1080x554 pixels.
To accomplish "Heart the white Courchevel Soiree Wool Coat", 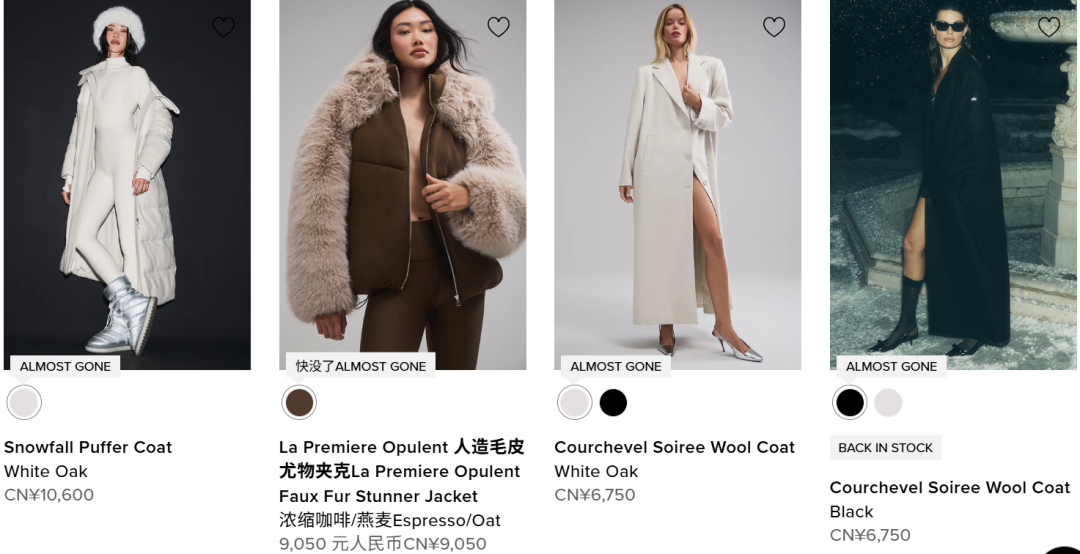I will pos(774,27).
